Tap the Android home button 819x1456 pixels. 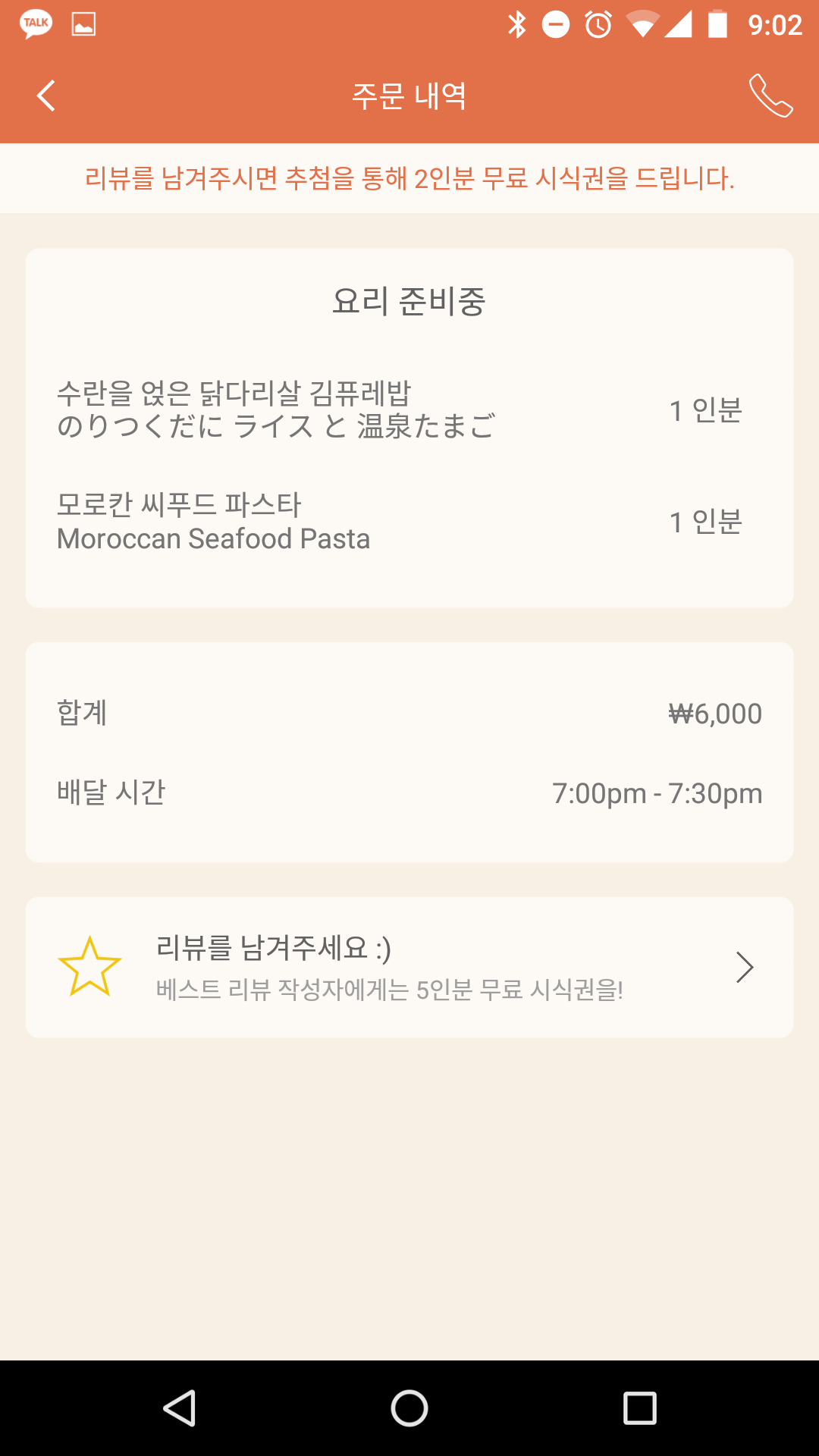409,1408
